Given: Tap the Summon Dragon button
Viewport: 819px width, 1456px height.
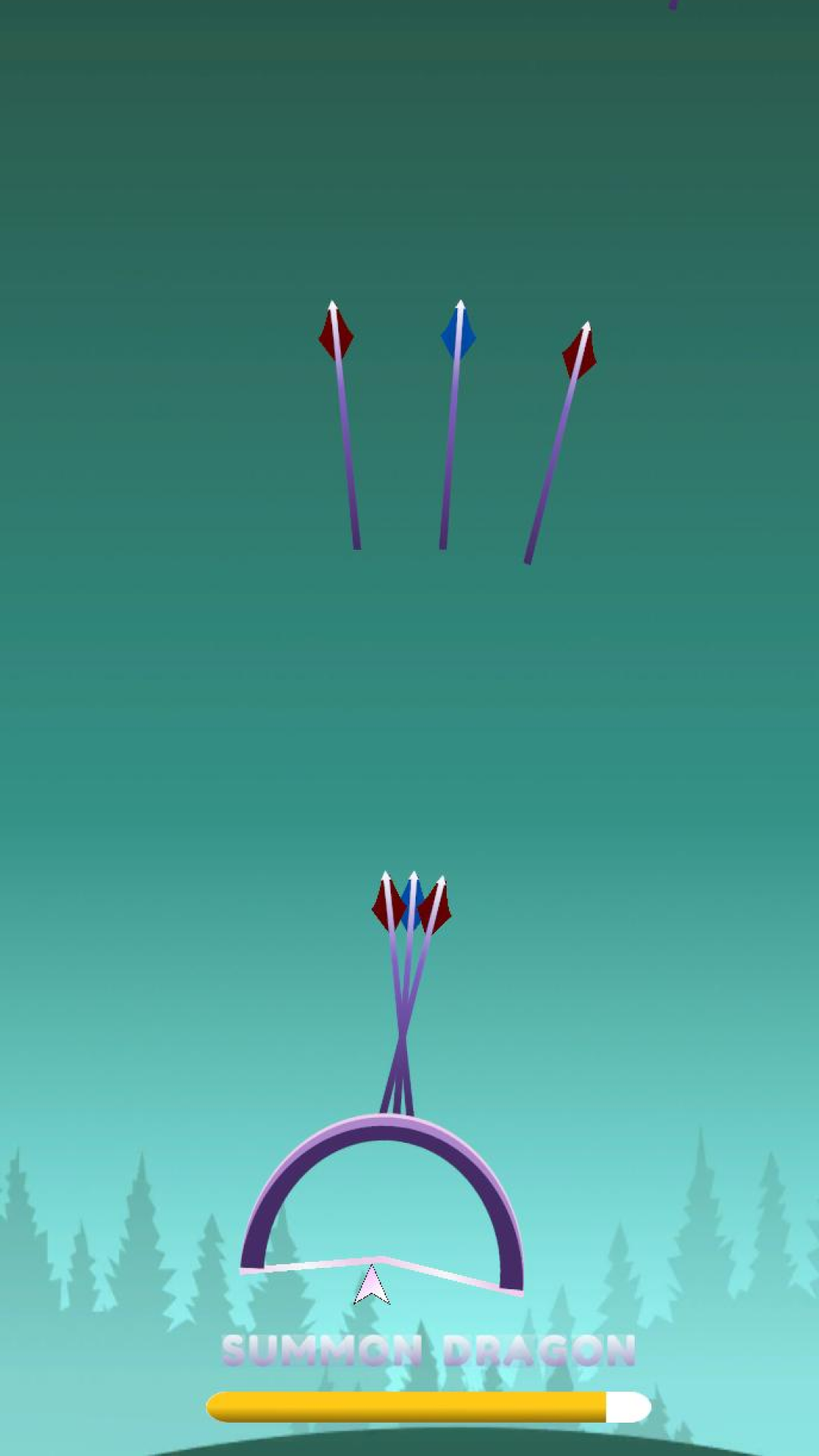Looking at the screenshot, I should click(x=428, y=1351).
